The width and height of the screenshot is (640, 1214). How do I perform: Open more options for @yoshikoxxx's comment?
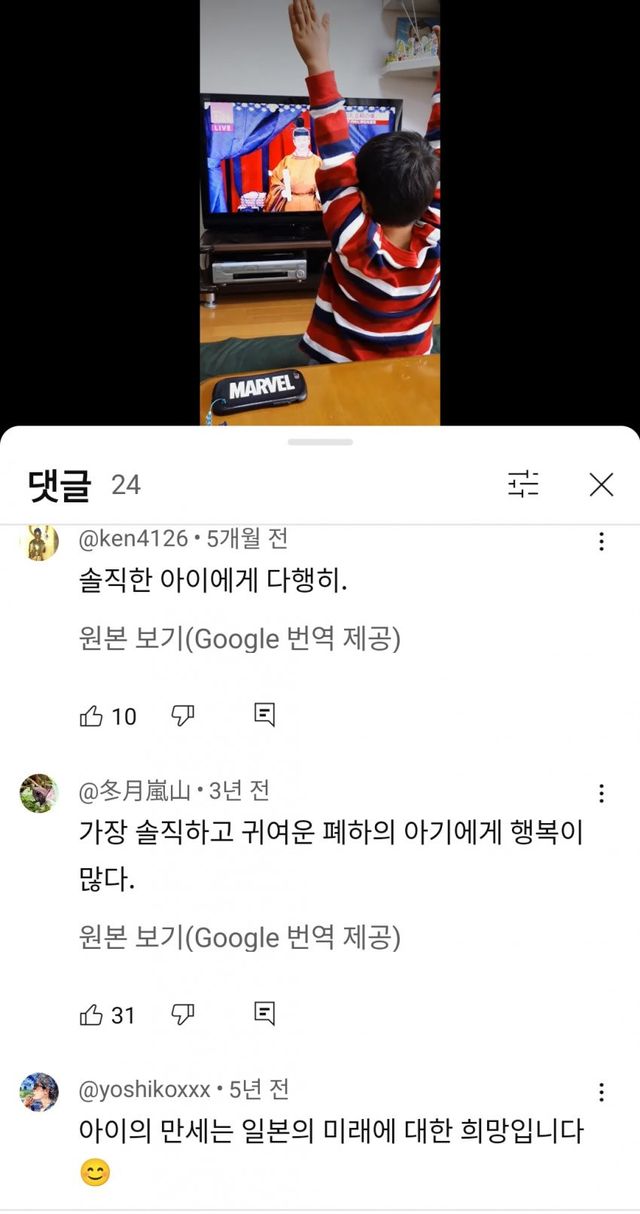pos(601,1092)
